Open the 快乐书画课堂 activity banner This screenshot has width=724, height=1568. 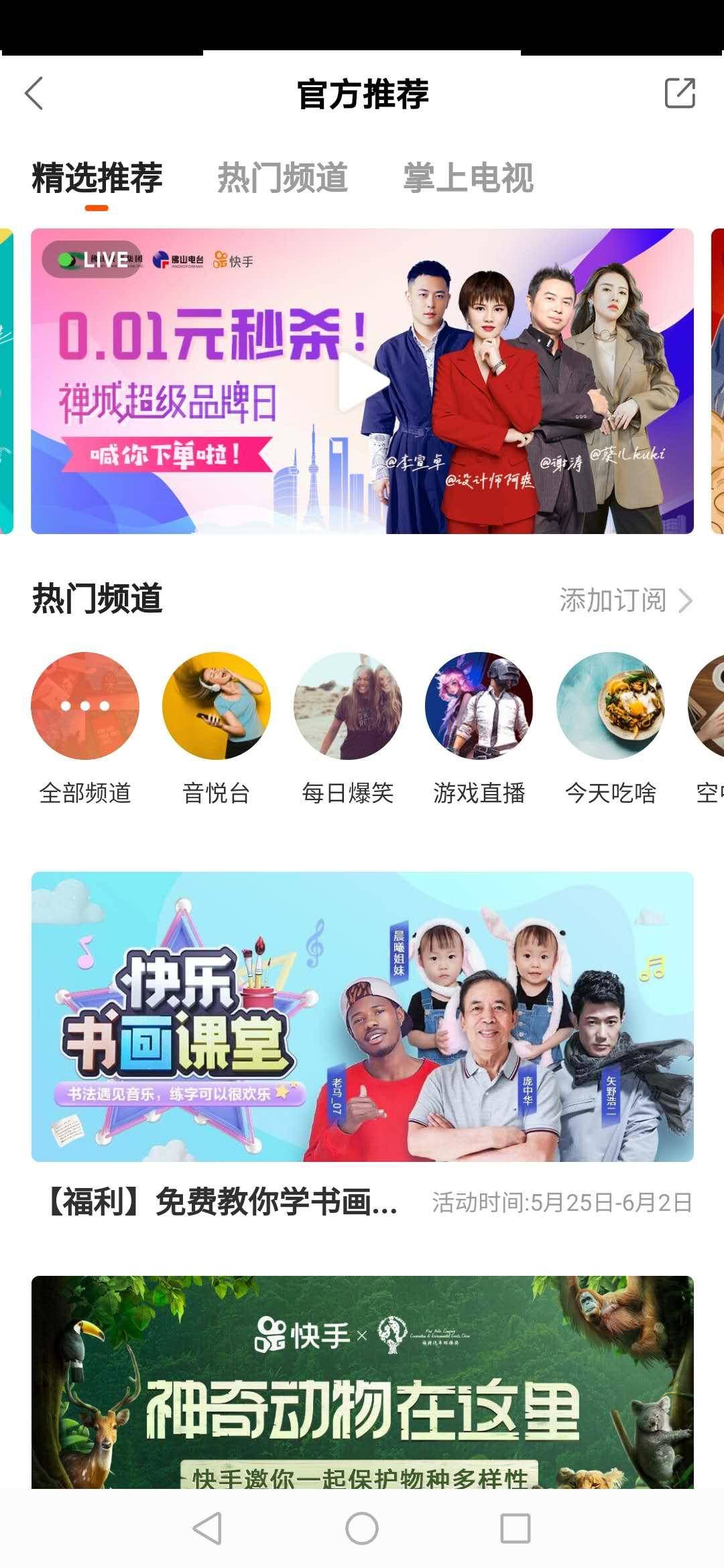(x=362, y=1017)
